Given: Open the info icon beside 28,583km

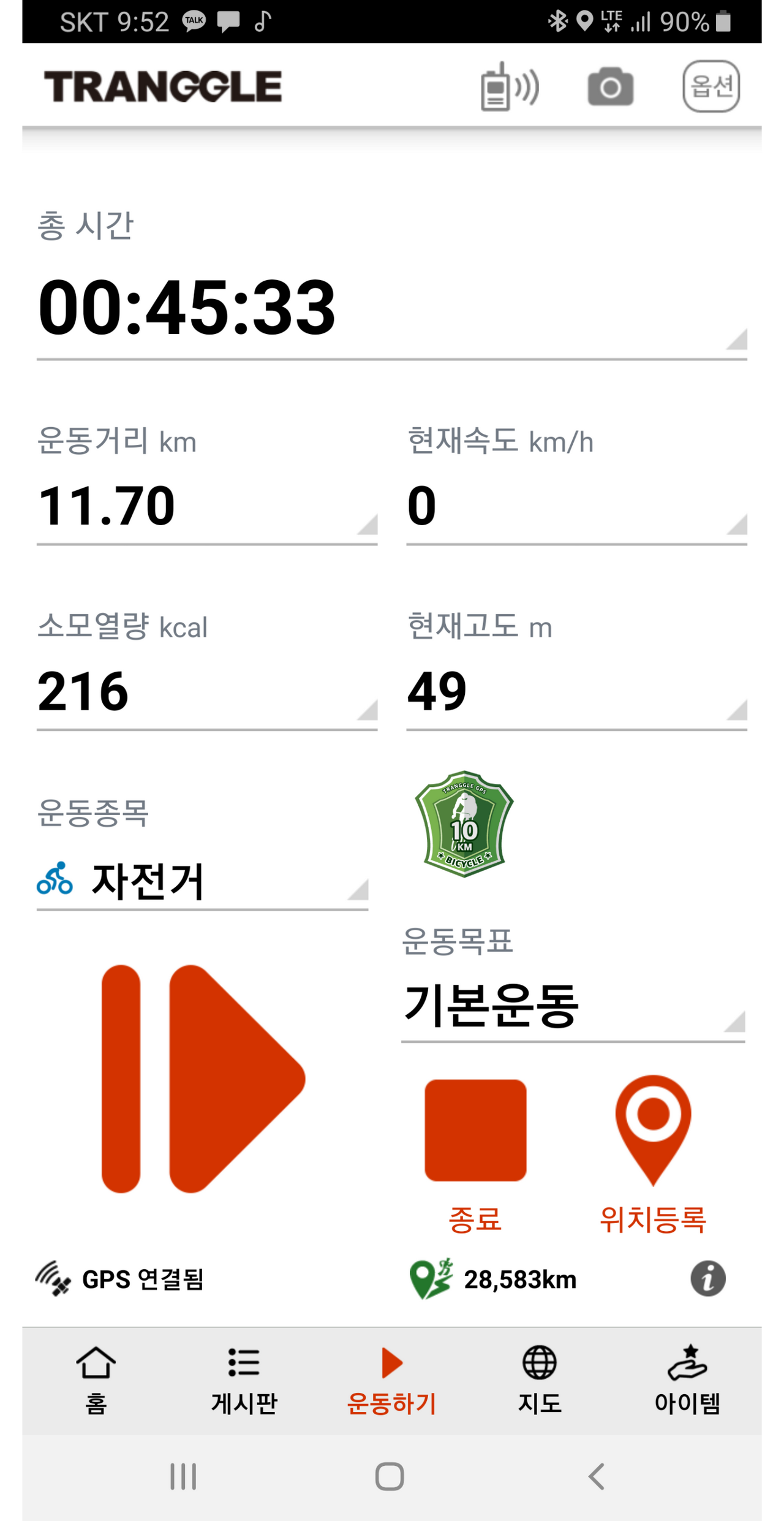Looking at the screenshot, I should (708, 1279).
